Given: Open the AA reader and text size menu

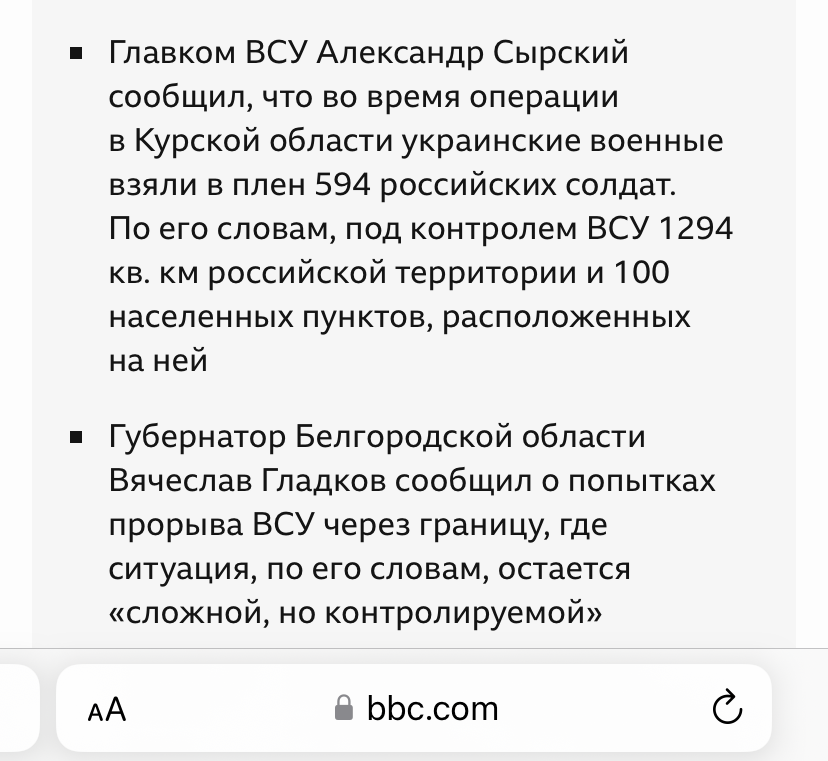Looking at the screenshot, I should click(107, 710).
